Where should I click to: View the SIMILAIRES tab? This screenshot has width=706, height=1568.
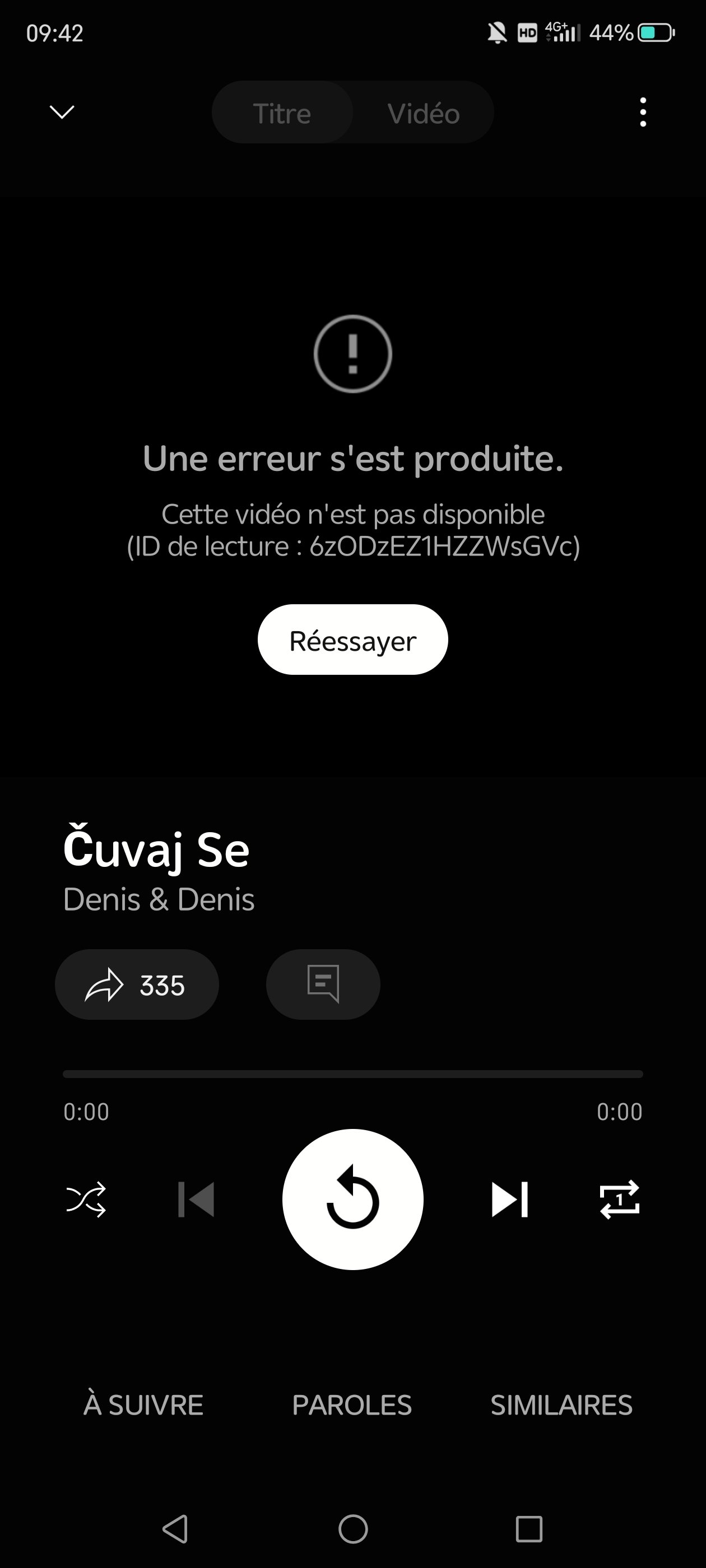(x=561, y=1405)
